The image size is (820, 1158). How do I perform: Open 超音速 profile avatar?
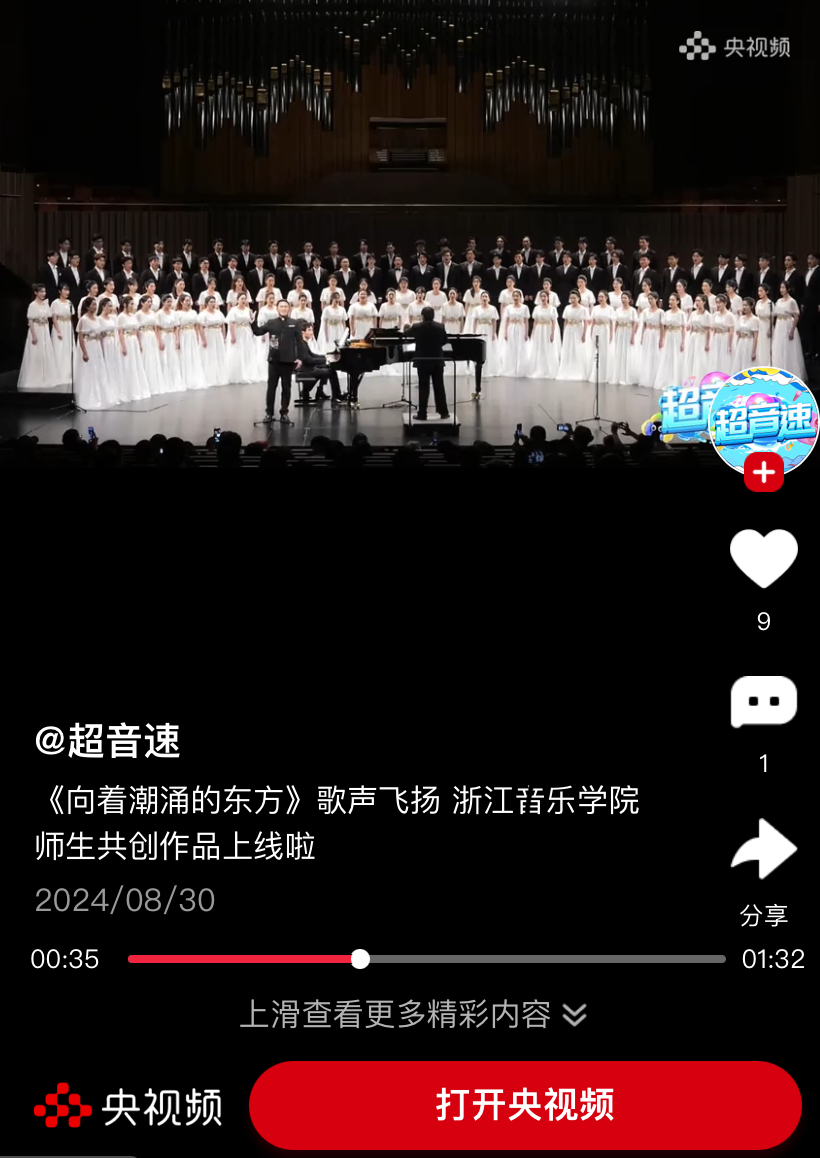point(763,420)
